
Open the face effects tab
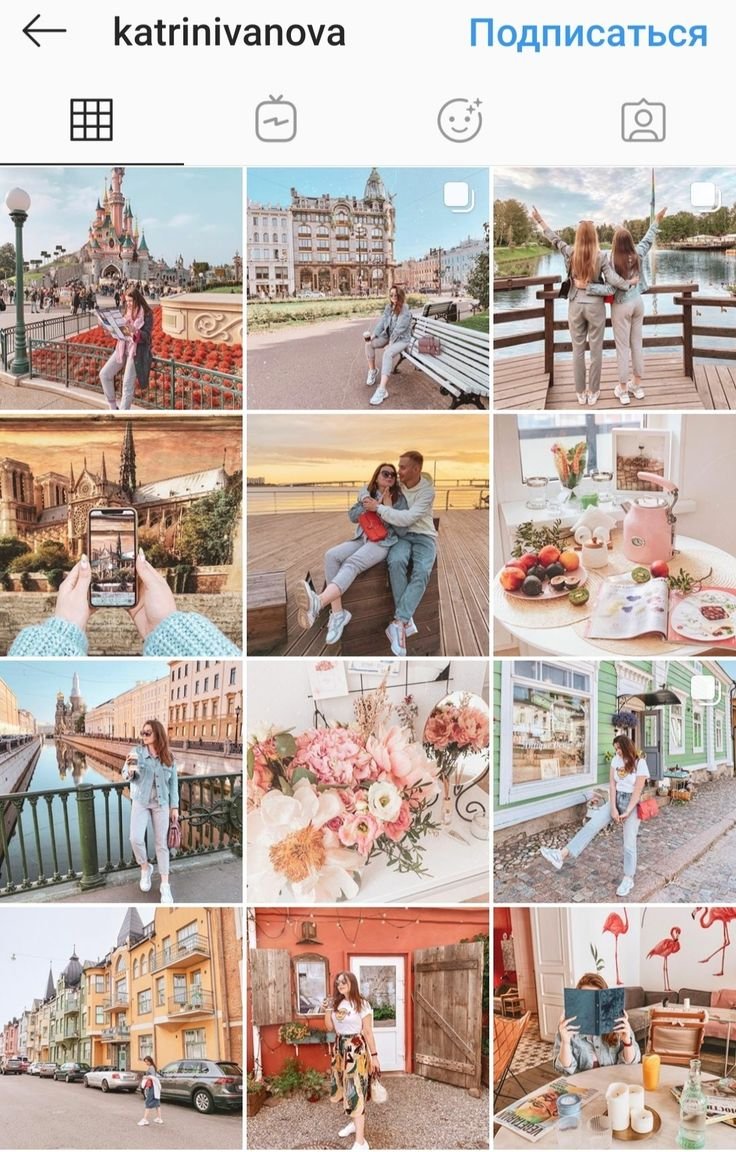460,120
